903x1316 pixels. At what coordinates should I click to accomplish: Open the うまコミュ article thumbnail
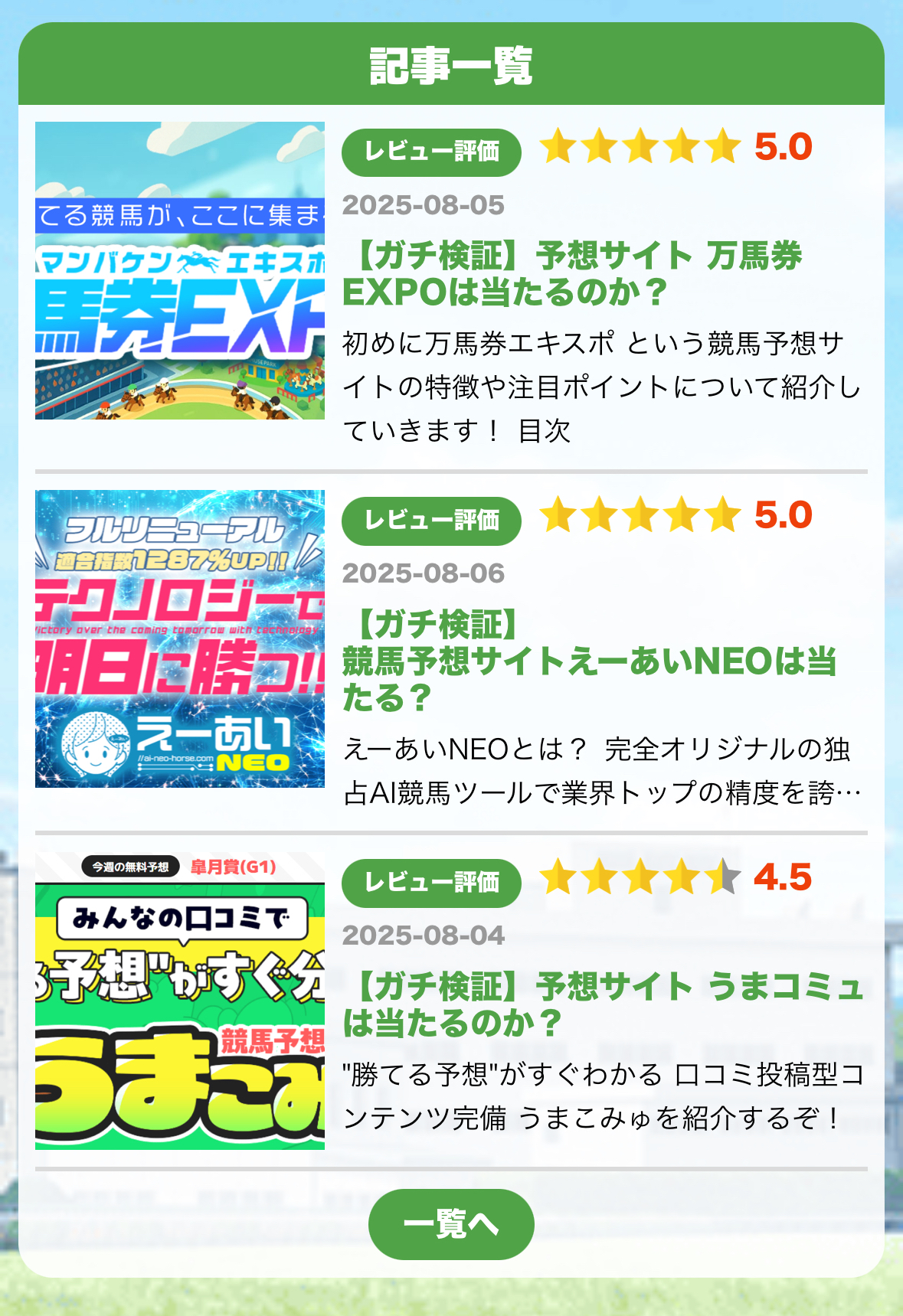pyautogui.click(x=180, y=1001)
